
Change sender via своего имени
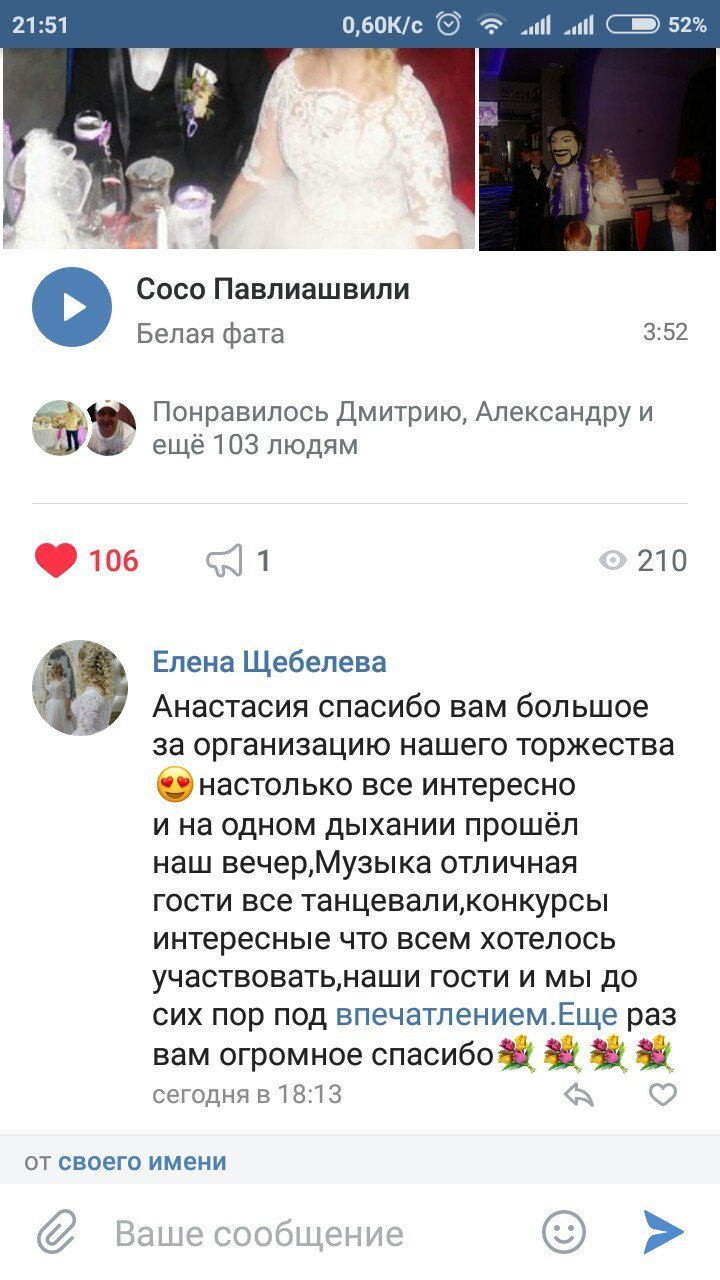click(x=142, y=1162)
